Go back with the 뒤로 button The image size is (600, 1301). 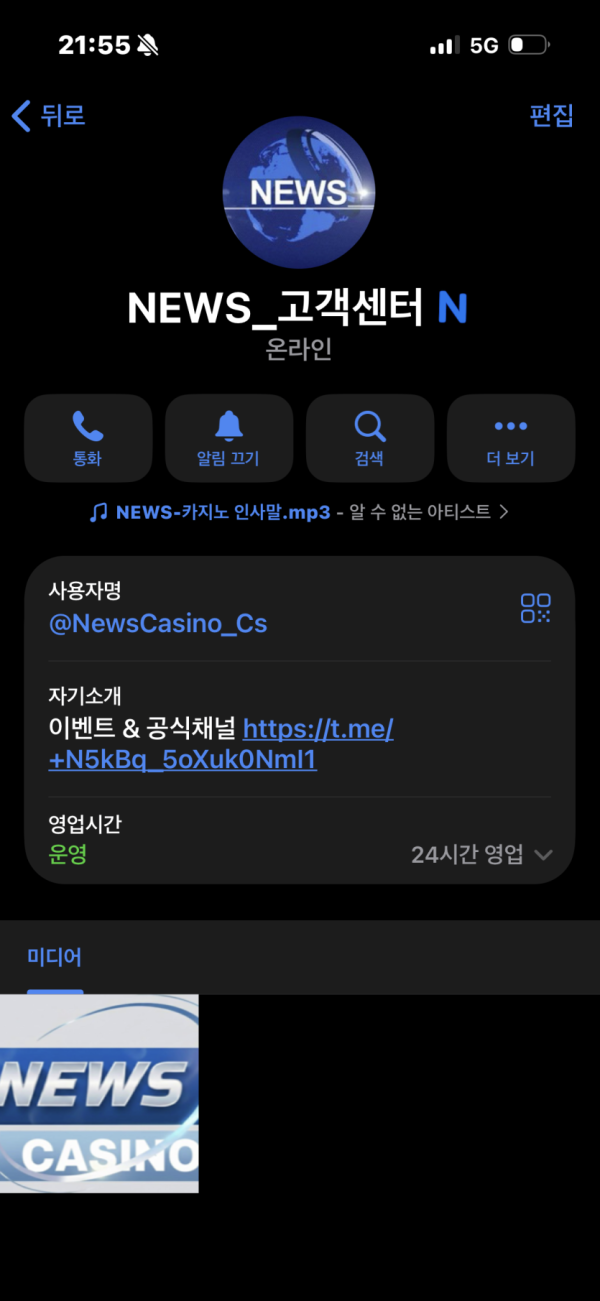48,116
